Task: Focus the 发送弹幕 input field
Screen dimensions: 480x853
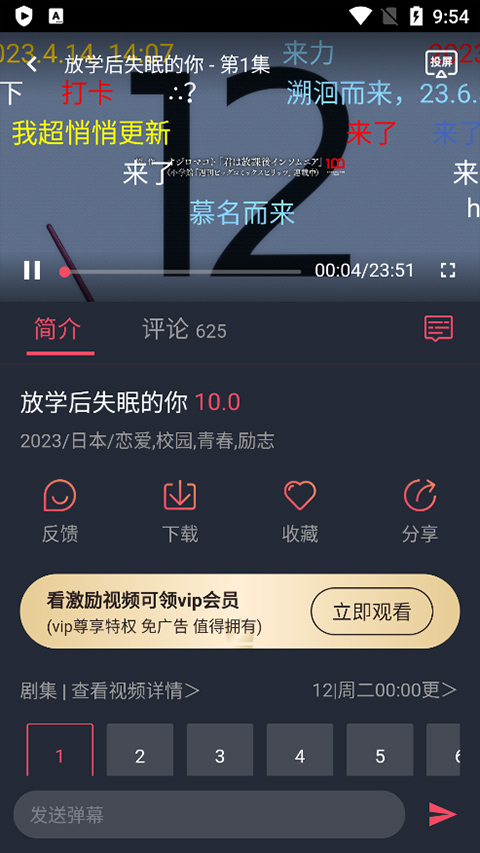Action: (x=209, y=814)
